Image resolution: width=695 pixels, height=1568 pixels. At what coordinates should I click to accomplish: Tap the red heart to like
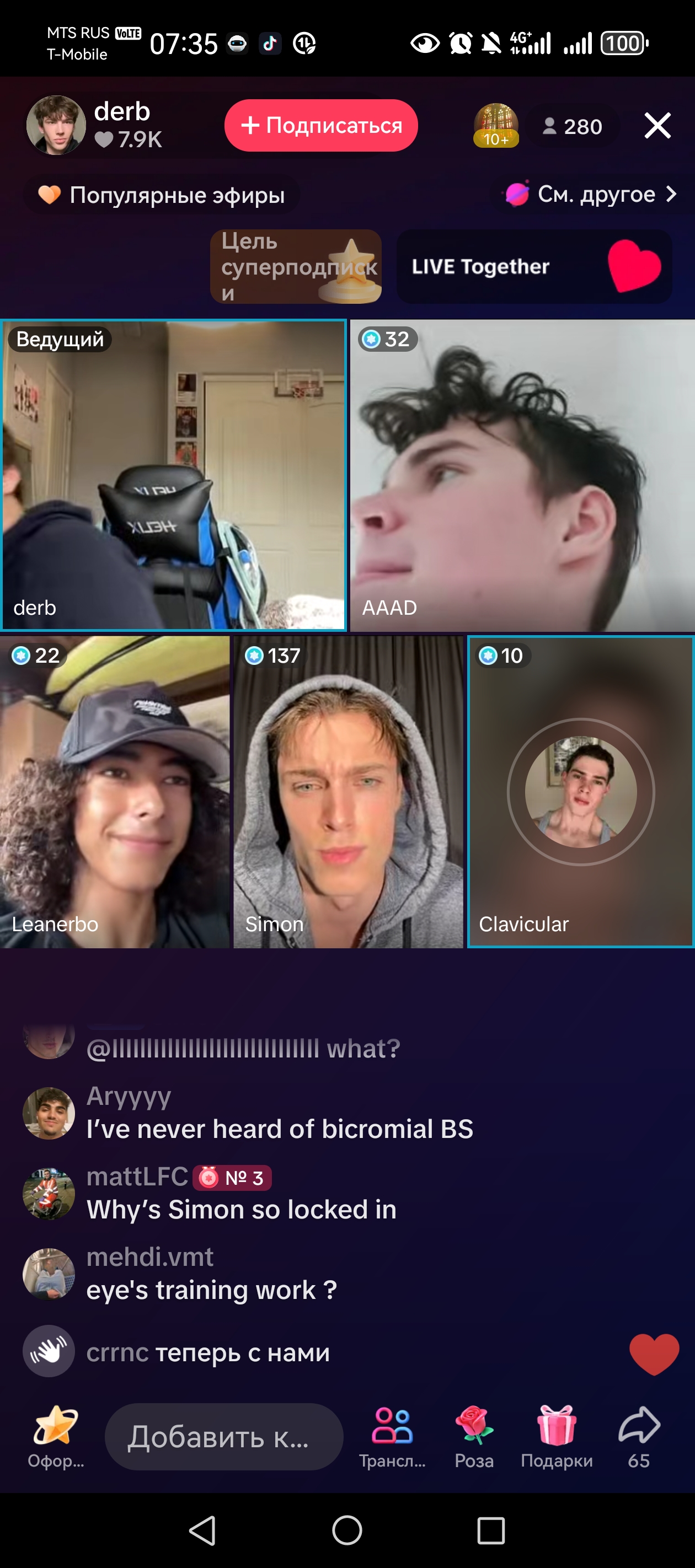click(654, 1353)
